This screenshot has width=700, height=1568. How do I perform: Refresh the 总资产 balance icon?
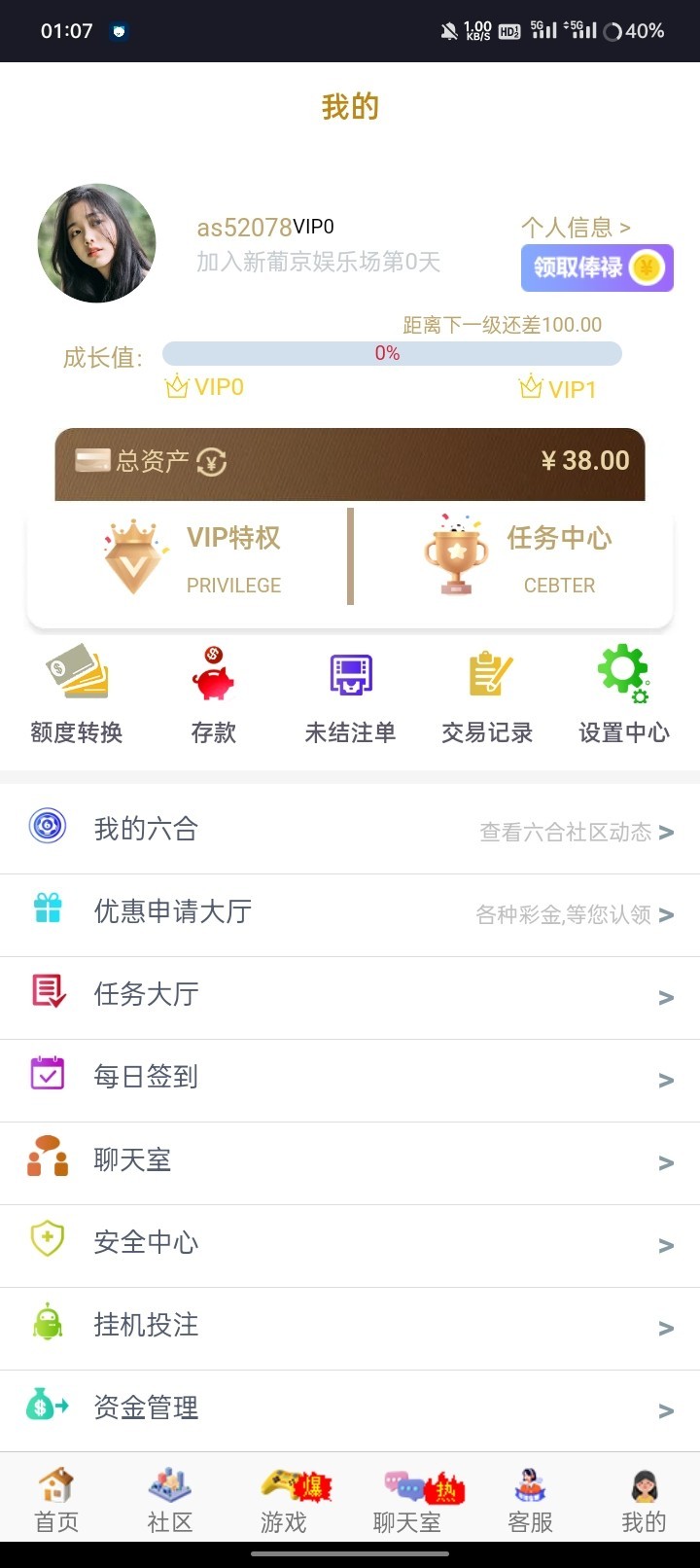coord(211,461)
